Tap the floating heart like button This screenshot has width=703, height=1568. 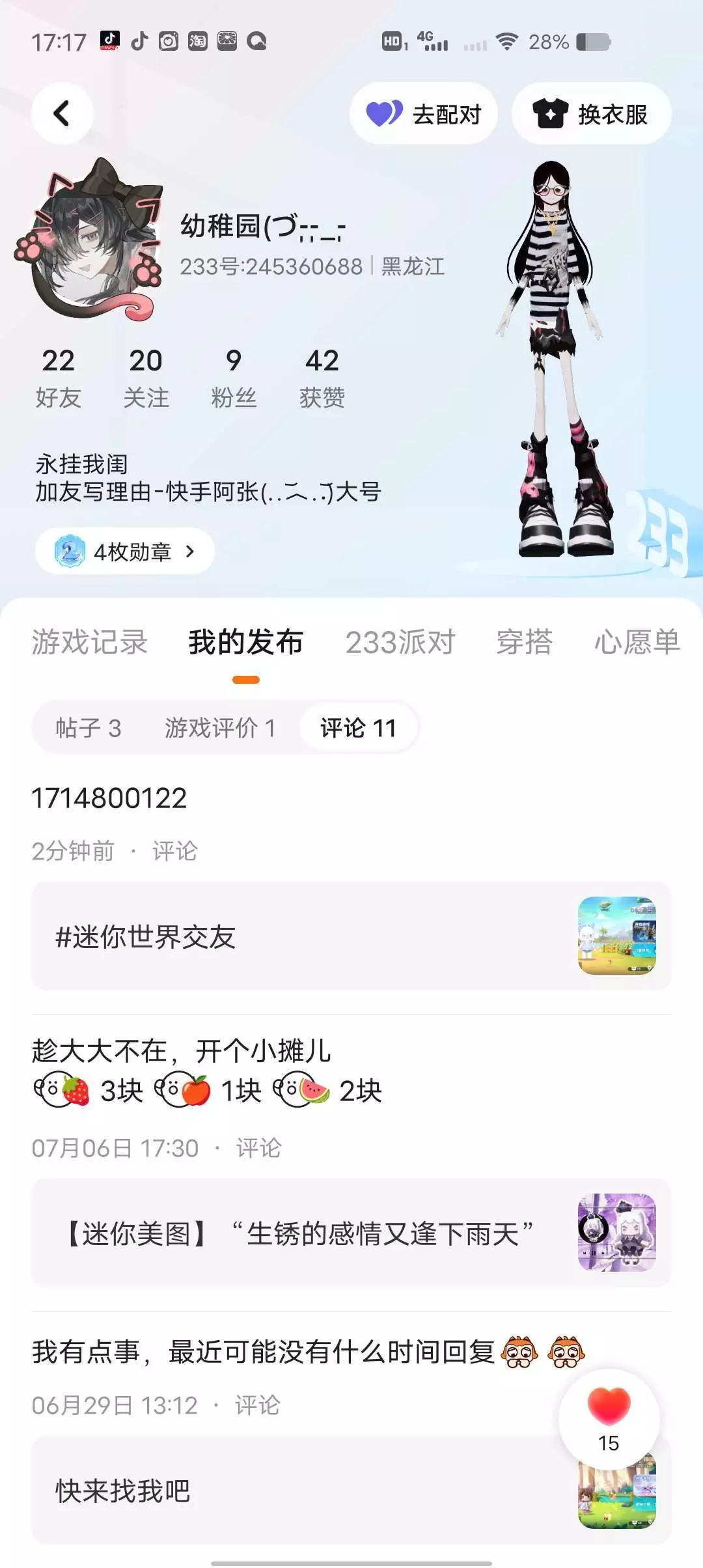point(609,1420)
